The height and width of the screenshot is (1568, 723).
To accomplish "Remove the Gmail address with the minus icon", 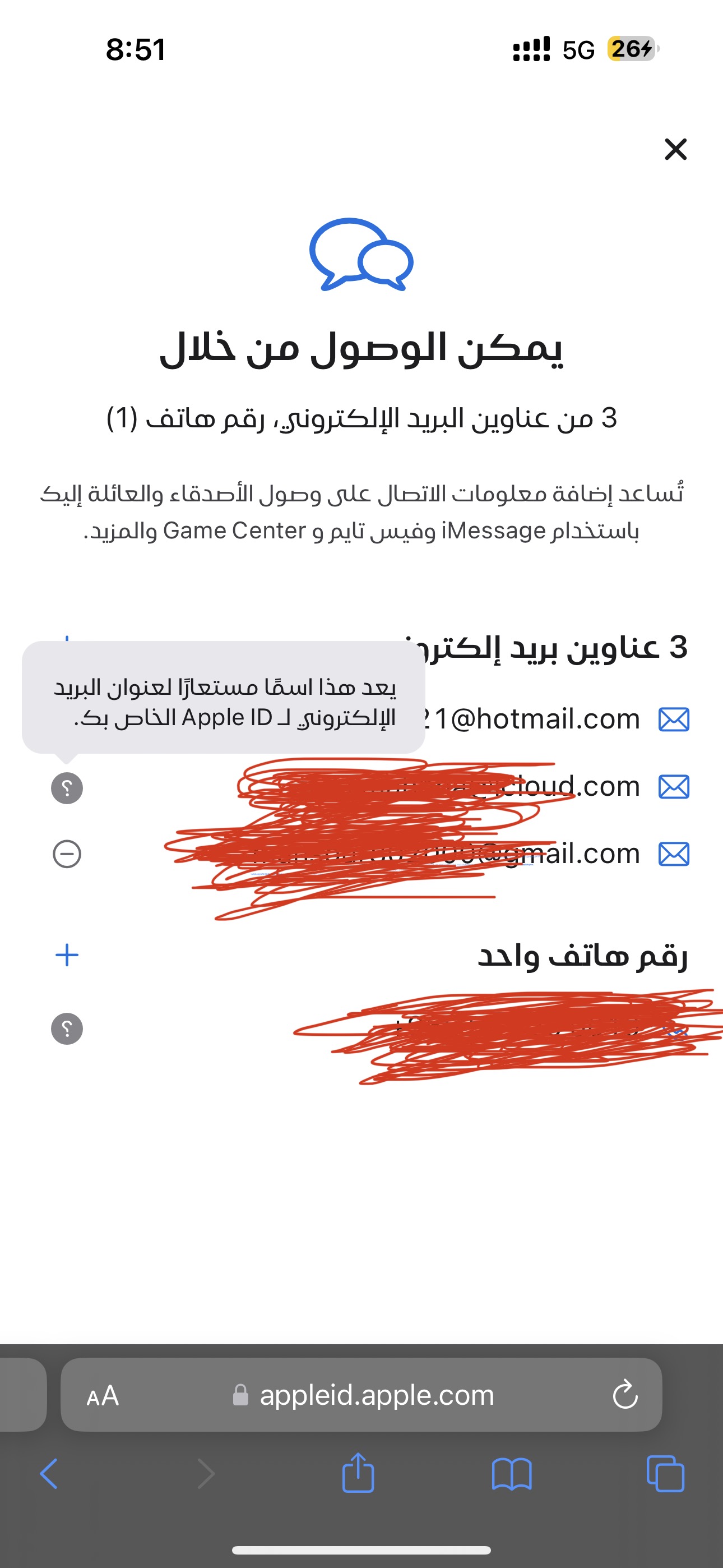I will click(67, 854).
